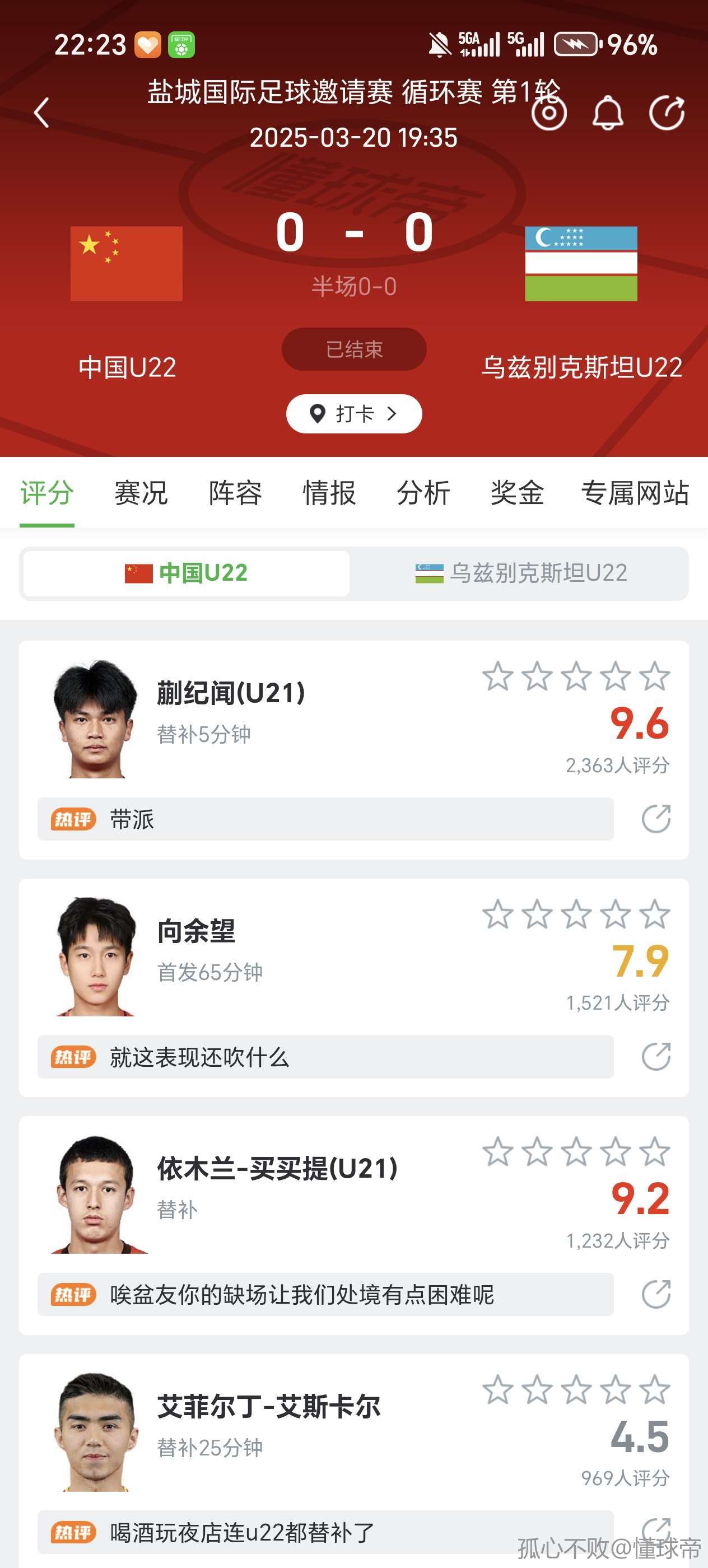Switch to the 阵容 tab
Screen dimensions: 708x1568
pyautogui.click(x=235, y=492)
